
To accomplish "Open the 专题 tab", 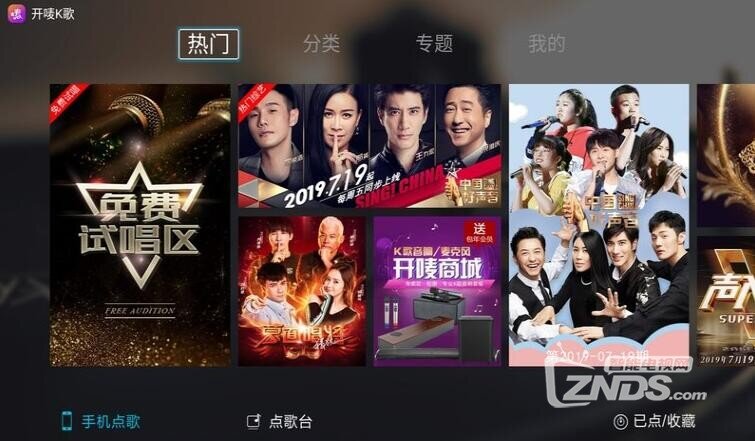I will click(x=434, y=44).
